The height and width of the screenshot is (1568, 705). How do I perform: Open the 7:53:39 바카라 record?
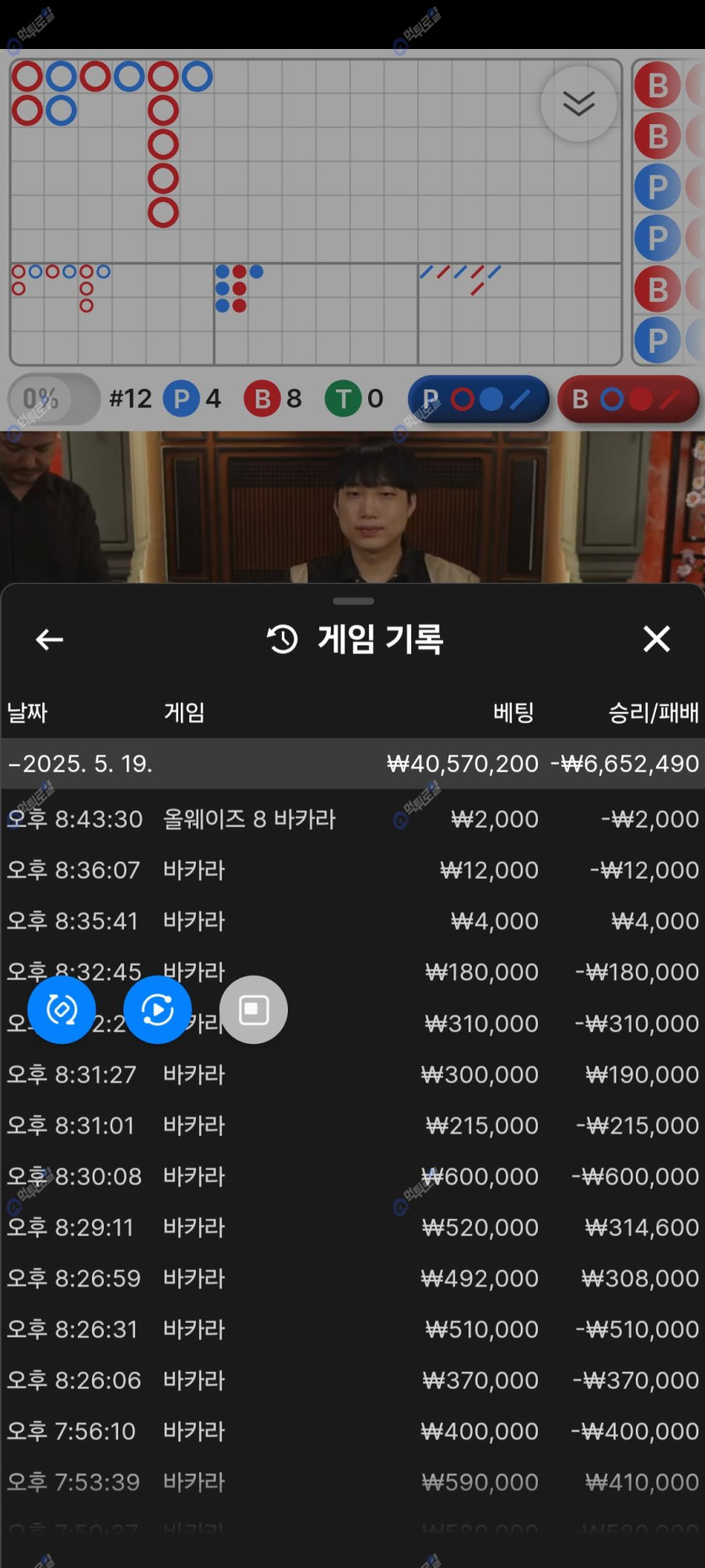pos(352,1482)
